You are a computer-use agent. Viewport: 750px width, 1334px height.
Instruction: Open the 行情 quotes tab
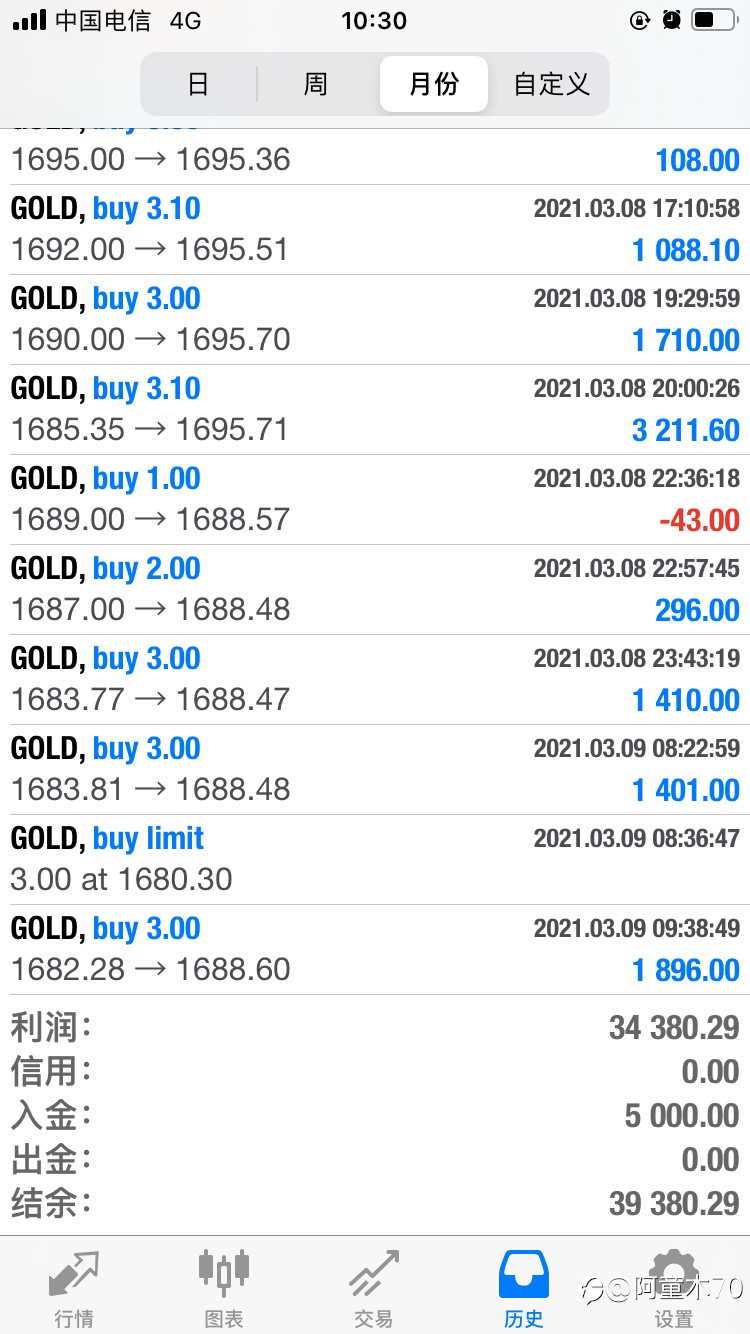(75, 1288)
